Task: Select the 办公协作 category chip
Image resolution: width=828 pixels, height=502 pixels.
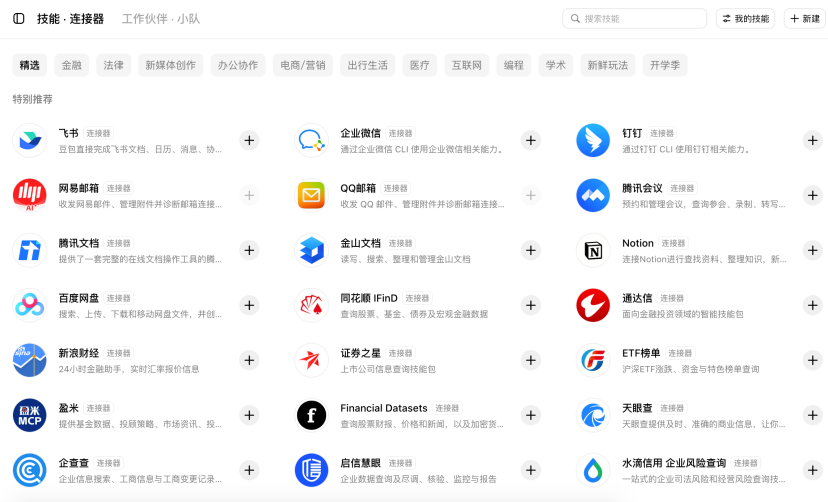Action: [238, 65]
